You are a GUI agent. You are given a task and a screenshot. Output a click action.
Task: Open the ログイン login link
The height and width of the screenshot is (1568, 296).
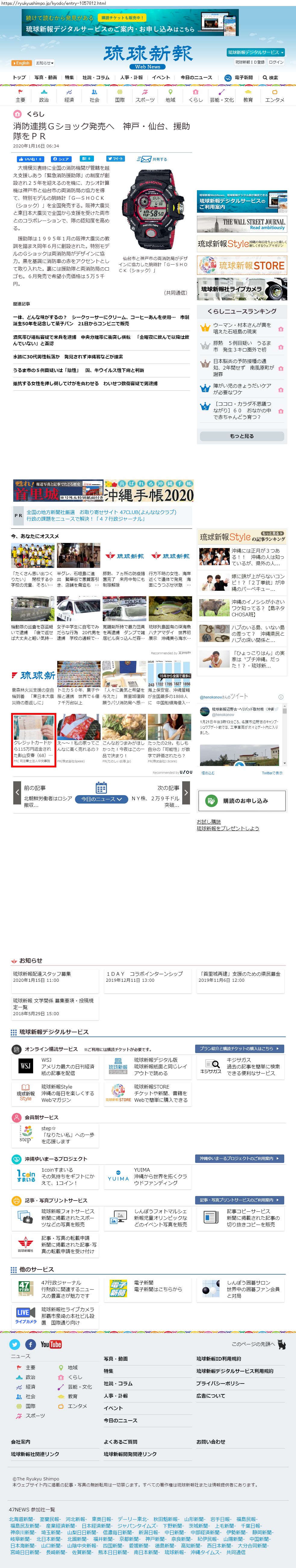[276, 62]
